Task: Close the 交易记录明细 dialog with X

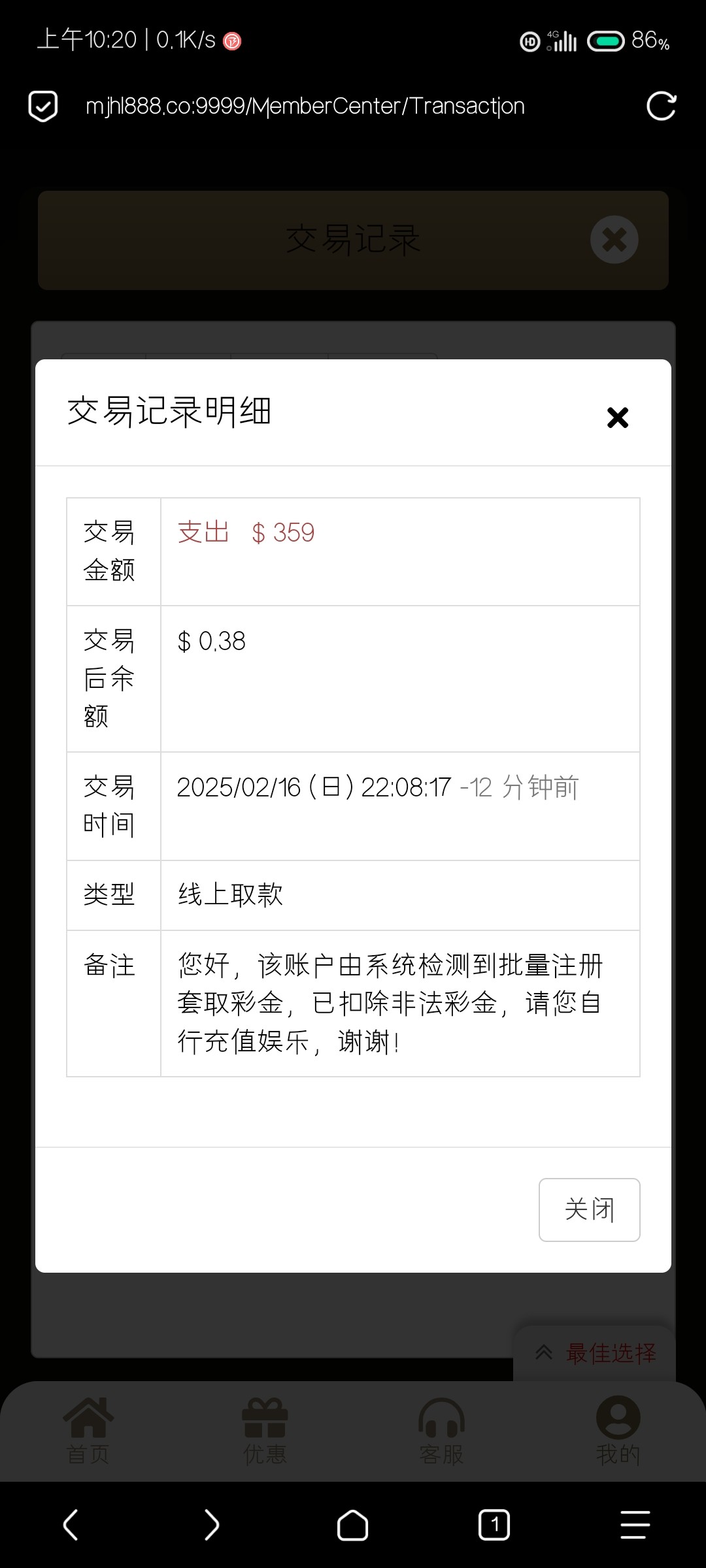Action: click(617, 417)
